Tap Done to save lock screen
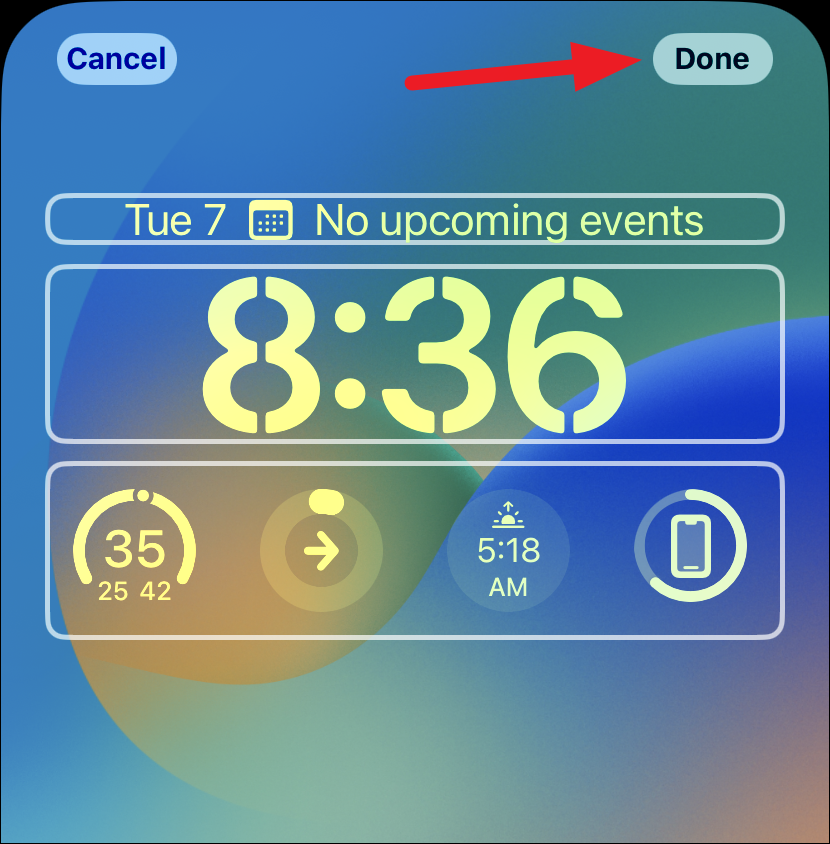 click(712, 59)
